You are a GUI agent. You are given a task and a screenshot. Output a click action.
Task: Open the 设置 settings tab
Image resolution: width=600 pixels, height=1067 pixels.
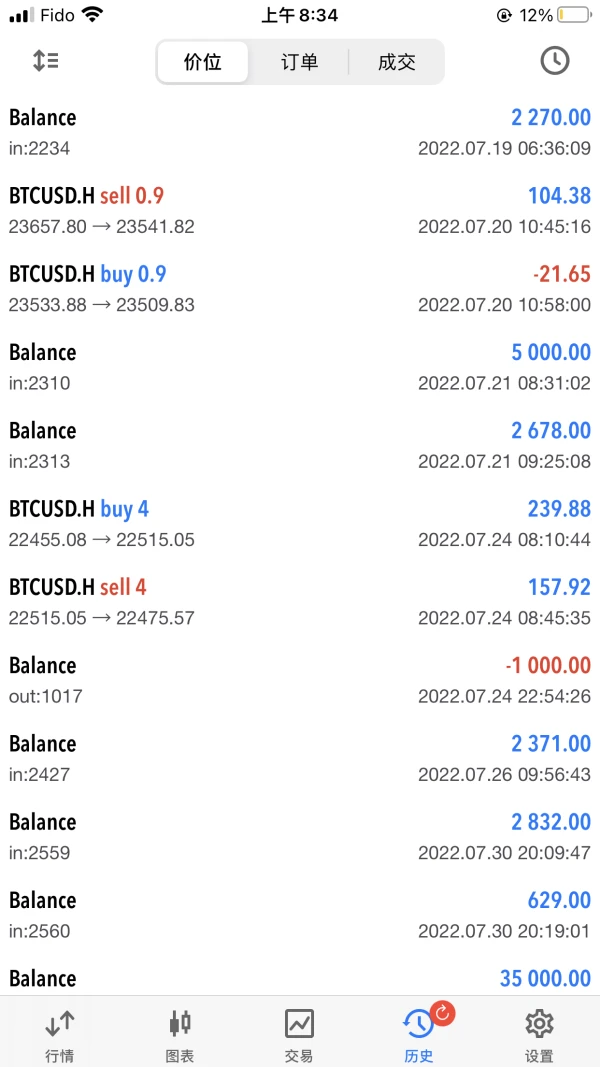[x=539, y=1034]
